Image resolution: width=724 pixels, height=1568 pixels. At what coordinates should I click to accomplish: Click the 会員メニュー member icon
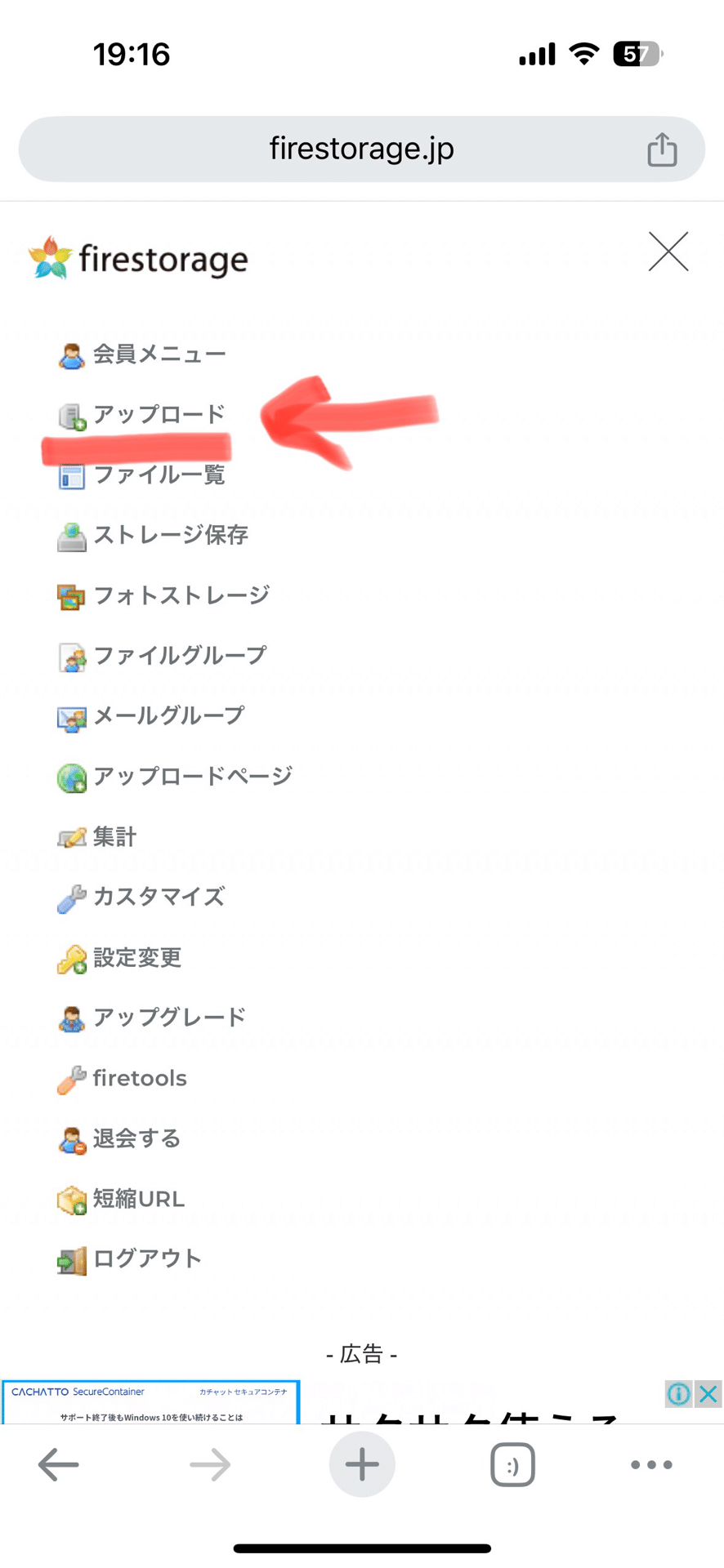click(72, 353)
